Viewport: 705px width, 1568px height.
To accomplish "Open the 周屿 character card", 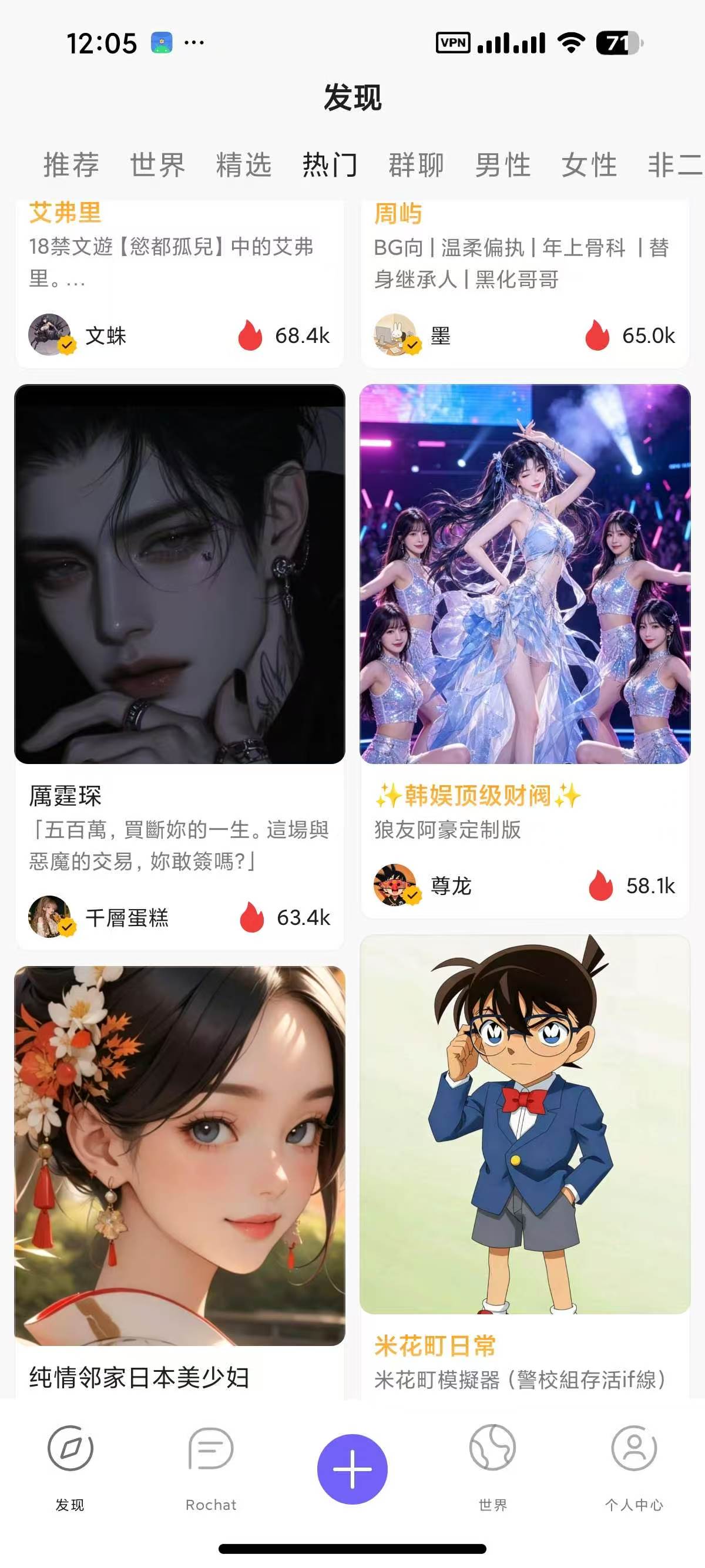I will click(x=525, y=283).
